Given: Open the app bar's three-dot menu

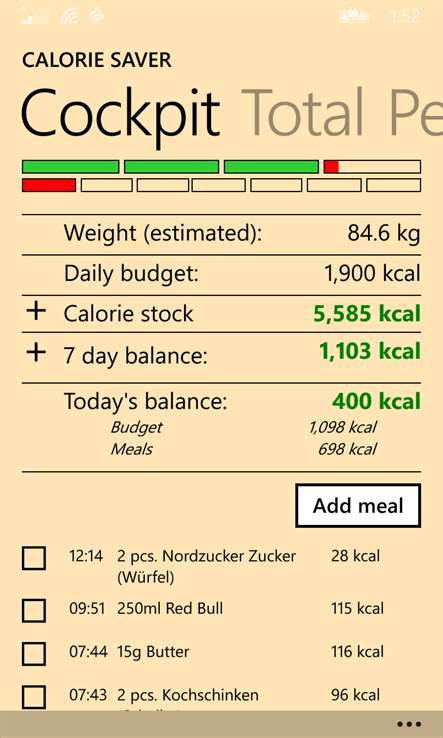Looking at the screenshot, I should click(x=409, y=724).
